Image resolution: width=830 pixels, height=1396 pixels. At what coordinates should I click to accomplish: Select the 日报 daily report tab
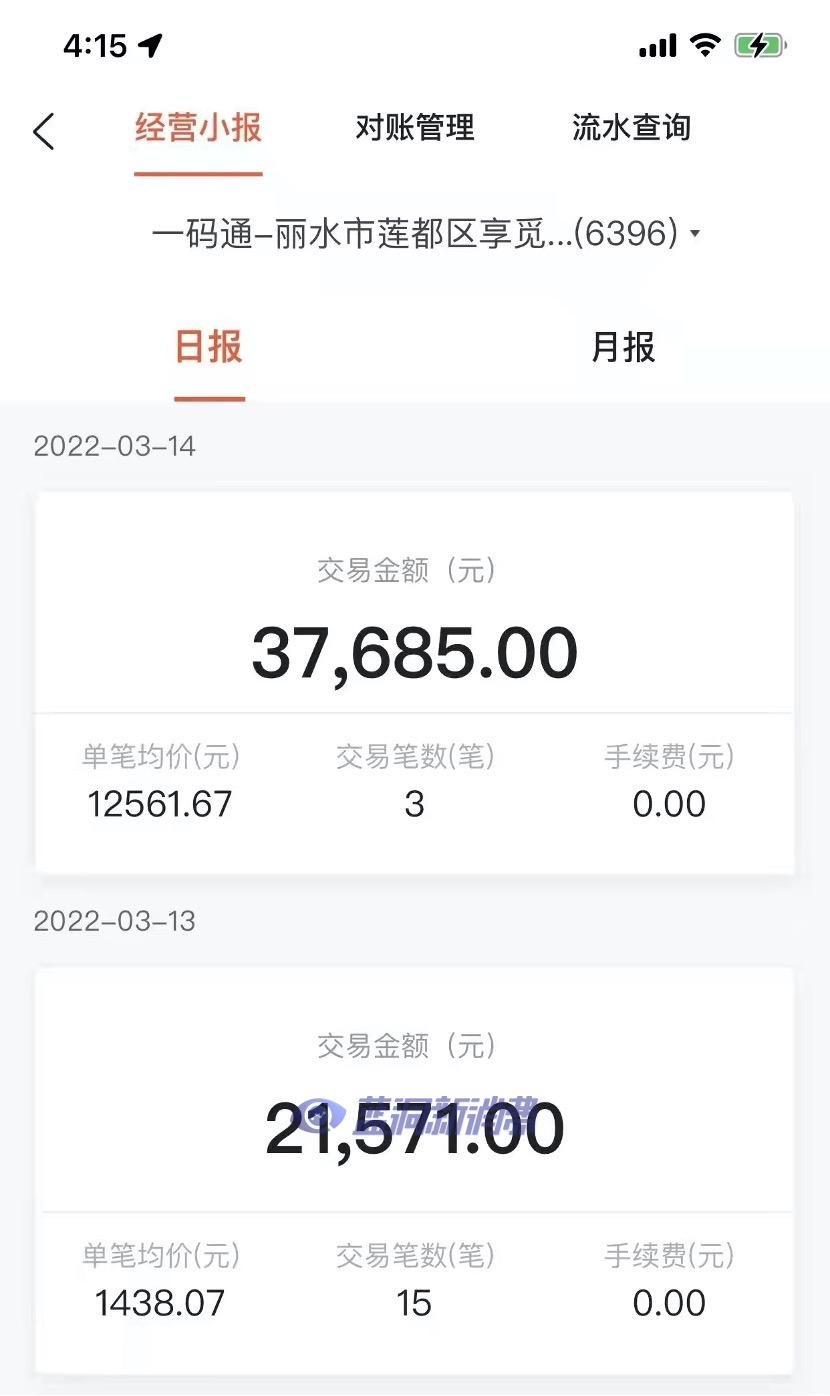point(208,349)
